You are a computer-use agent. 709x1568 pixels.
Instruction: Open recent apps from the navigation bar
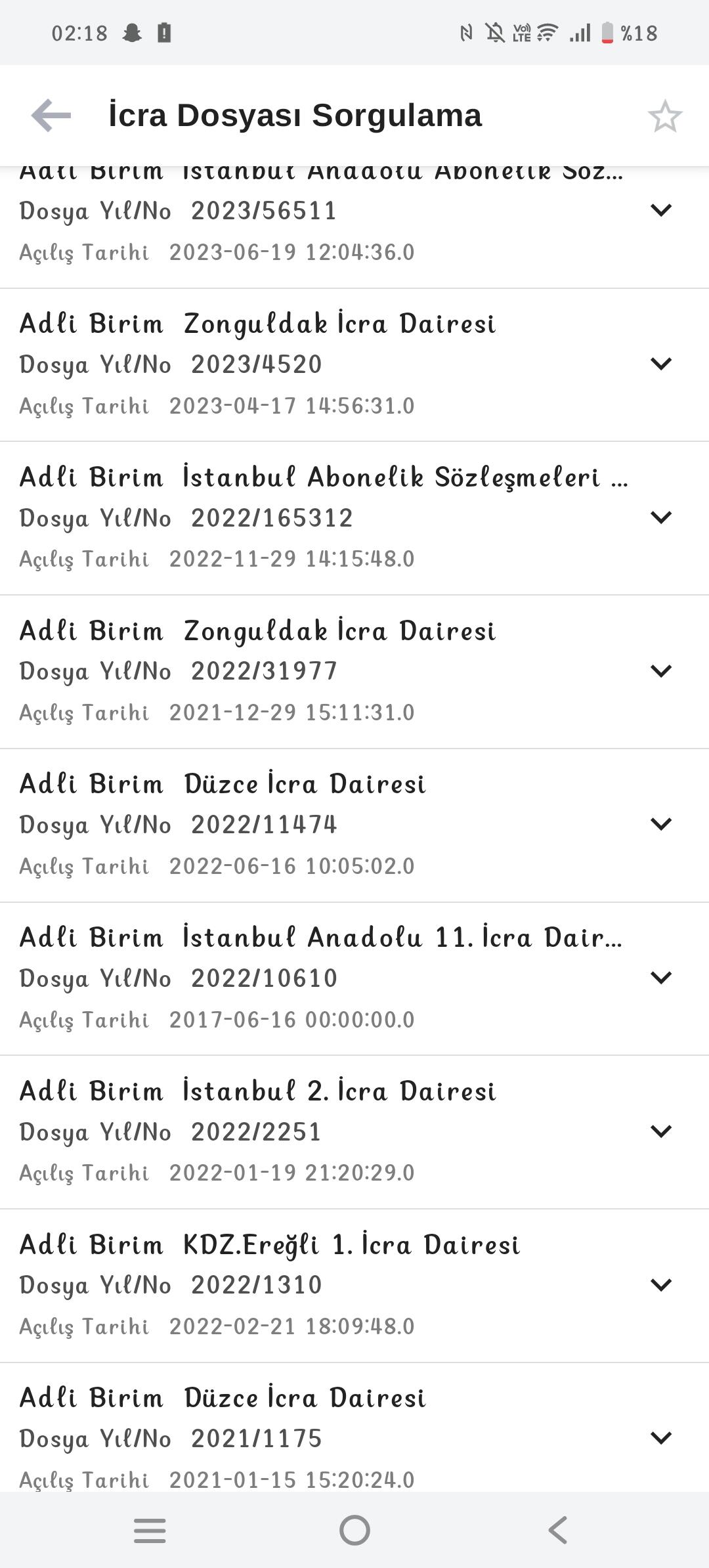tap(150, 1531)
